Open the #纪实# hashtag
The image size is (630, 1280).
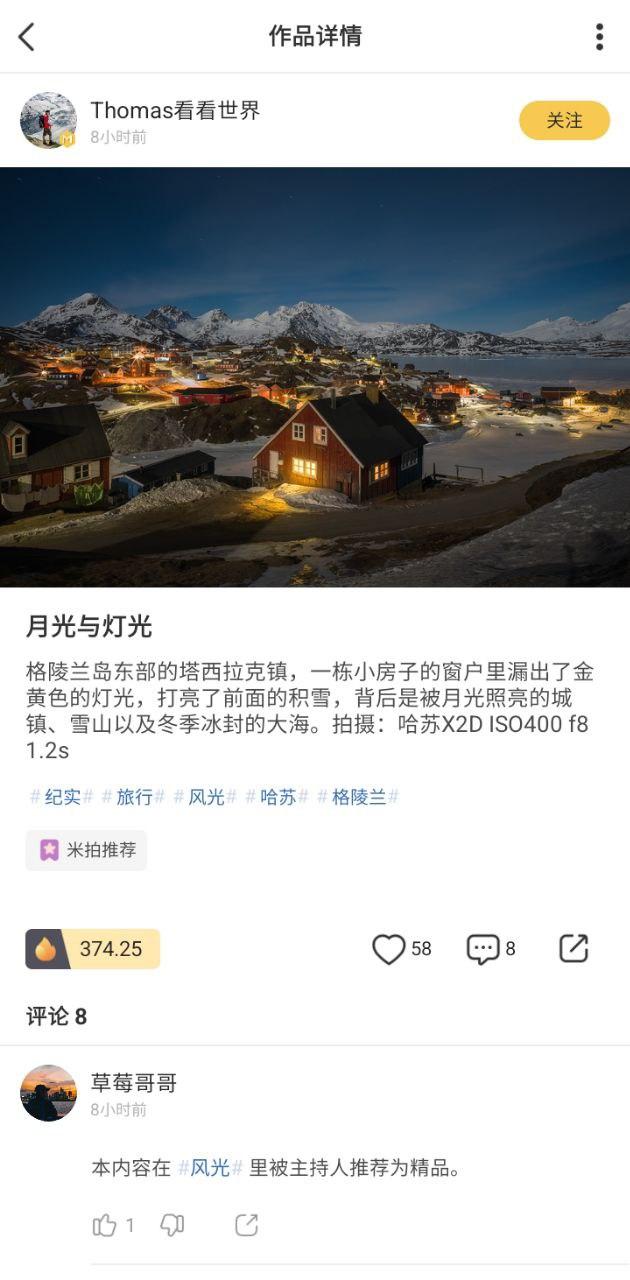pos(62,797)
